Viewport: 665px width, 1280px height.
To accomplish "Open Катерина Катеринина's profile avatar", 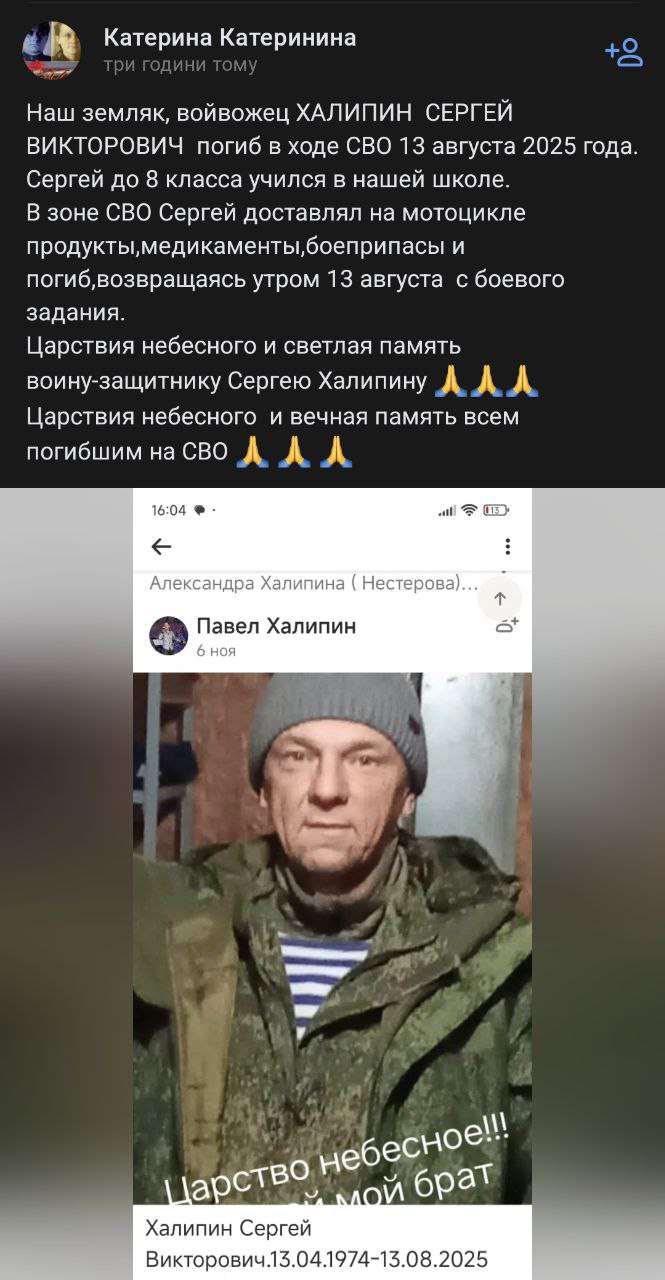I will point(52,50).
